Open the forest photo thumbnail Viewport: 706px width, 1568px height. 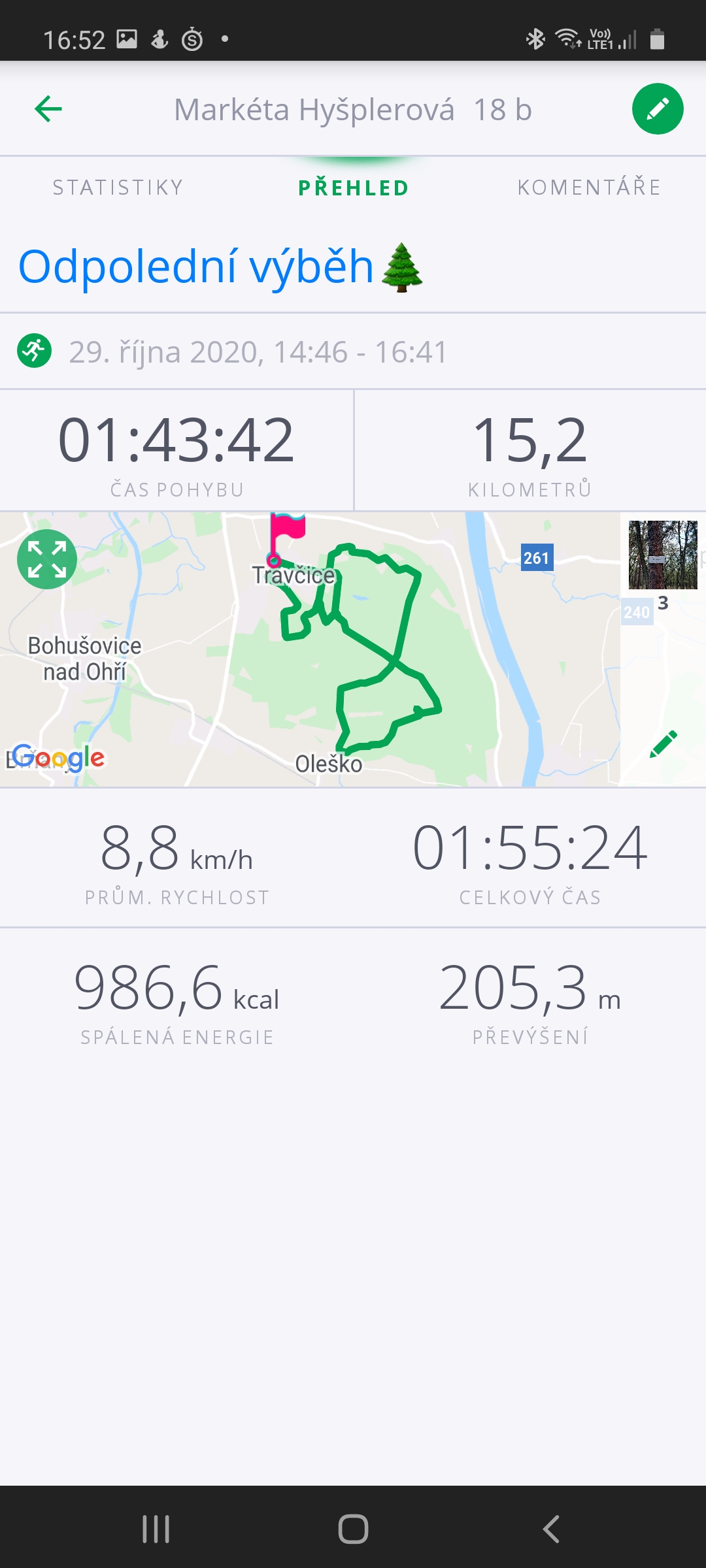(x=663, y=555)
